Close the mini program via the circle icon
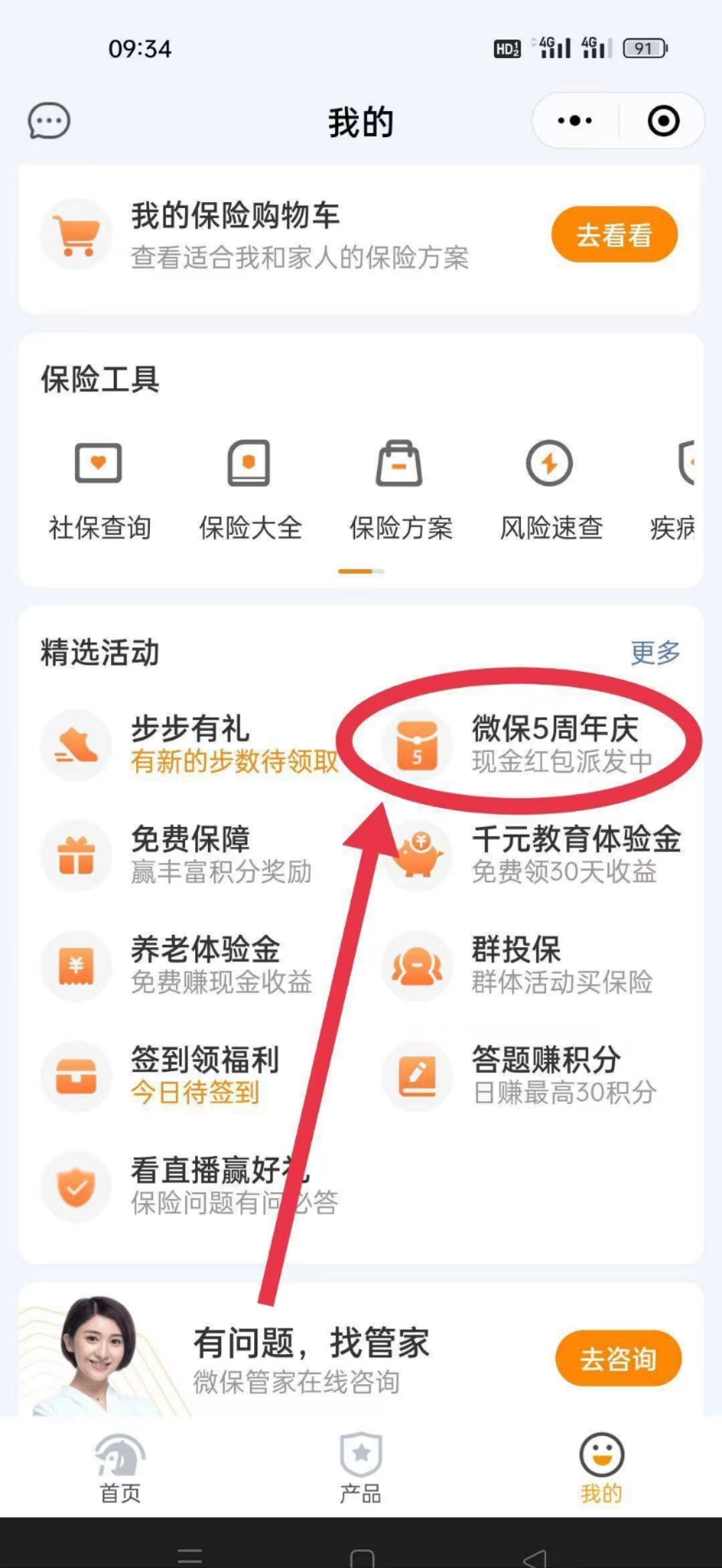The width and height of the screenshot is (722, 1568). pyautogui.click(x=663, y=121)
